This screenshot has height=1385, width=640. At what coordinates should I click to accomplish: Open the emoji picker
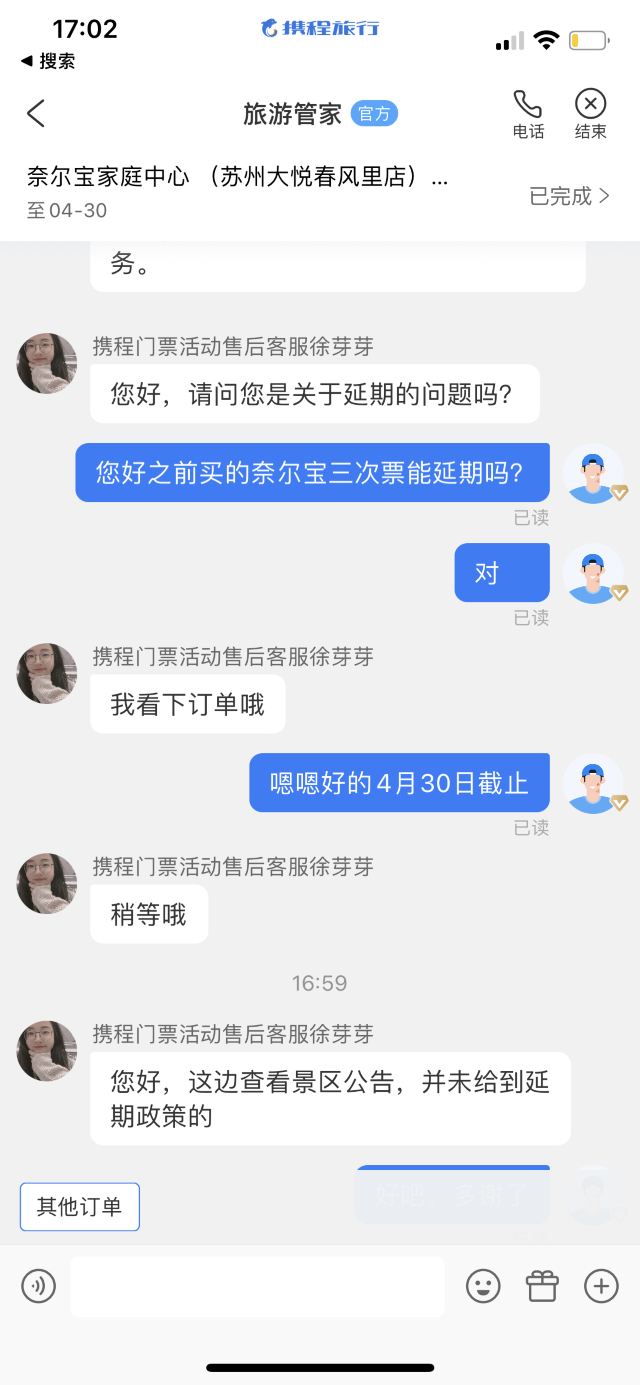pos(483,1286)
